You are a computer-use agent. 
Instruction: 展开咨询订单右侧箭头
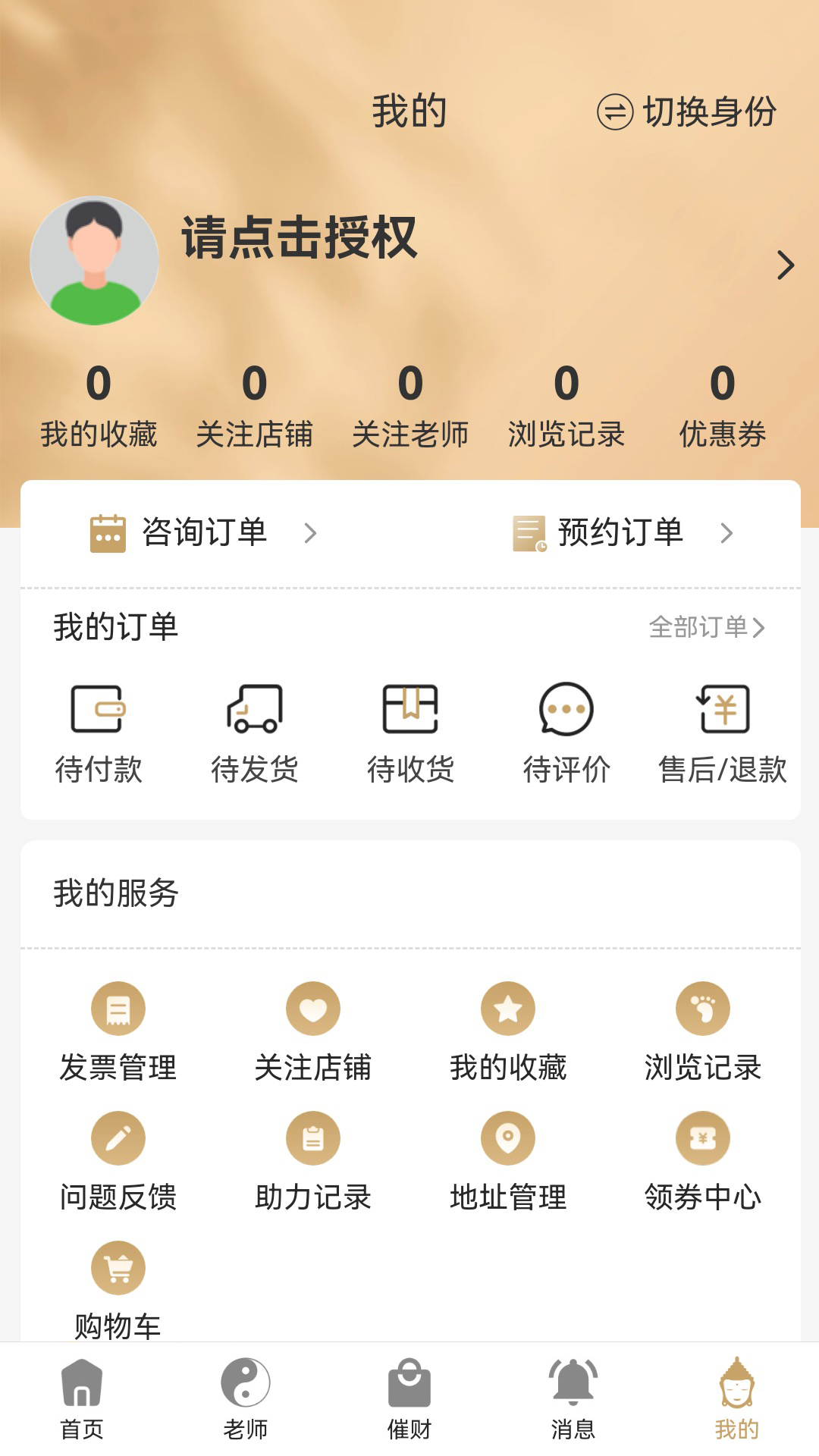[312, 534]
